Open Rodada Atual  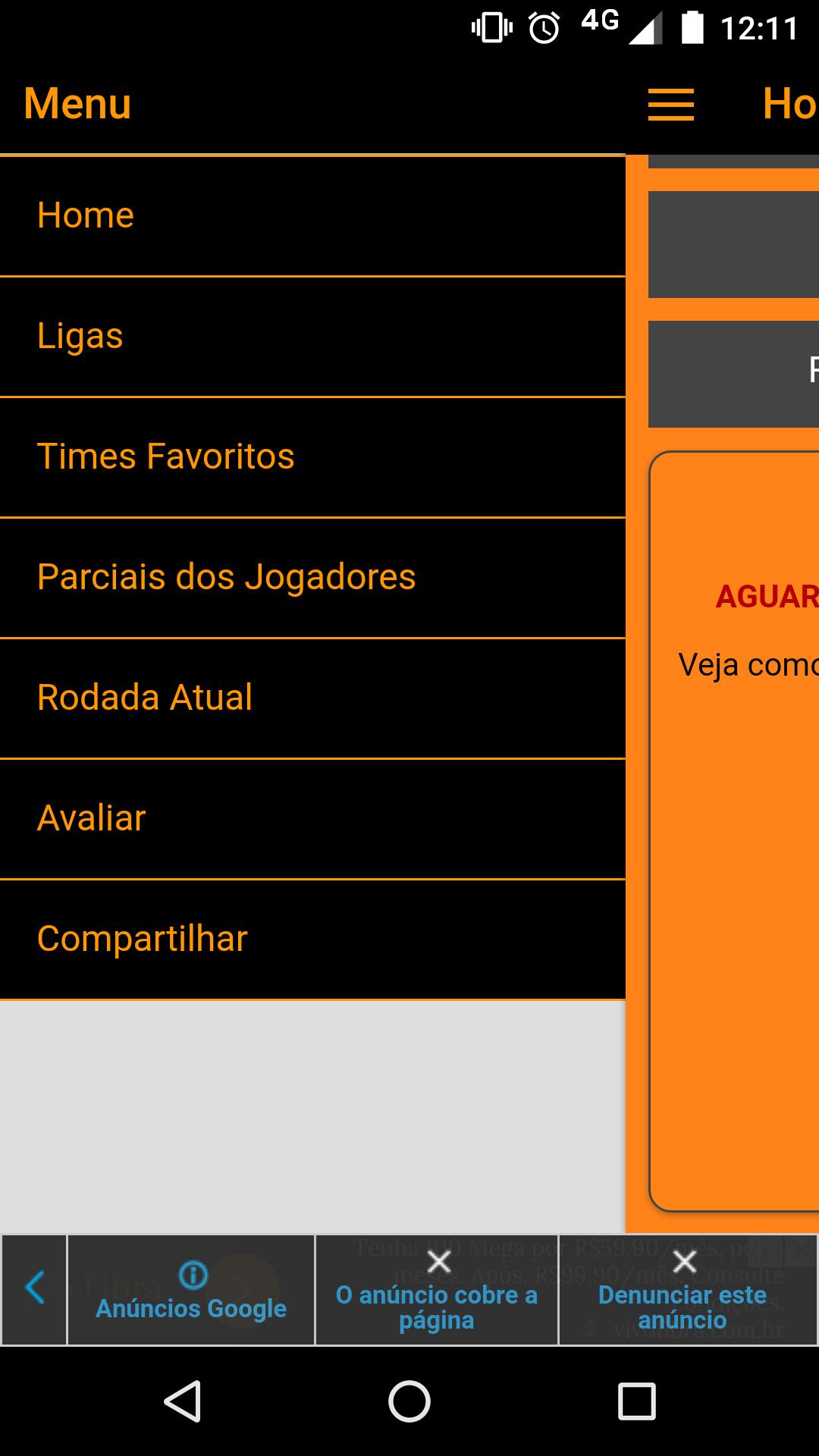(312, 698)
